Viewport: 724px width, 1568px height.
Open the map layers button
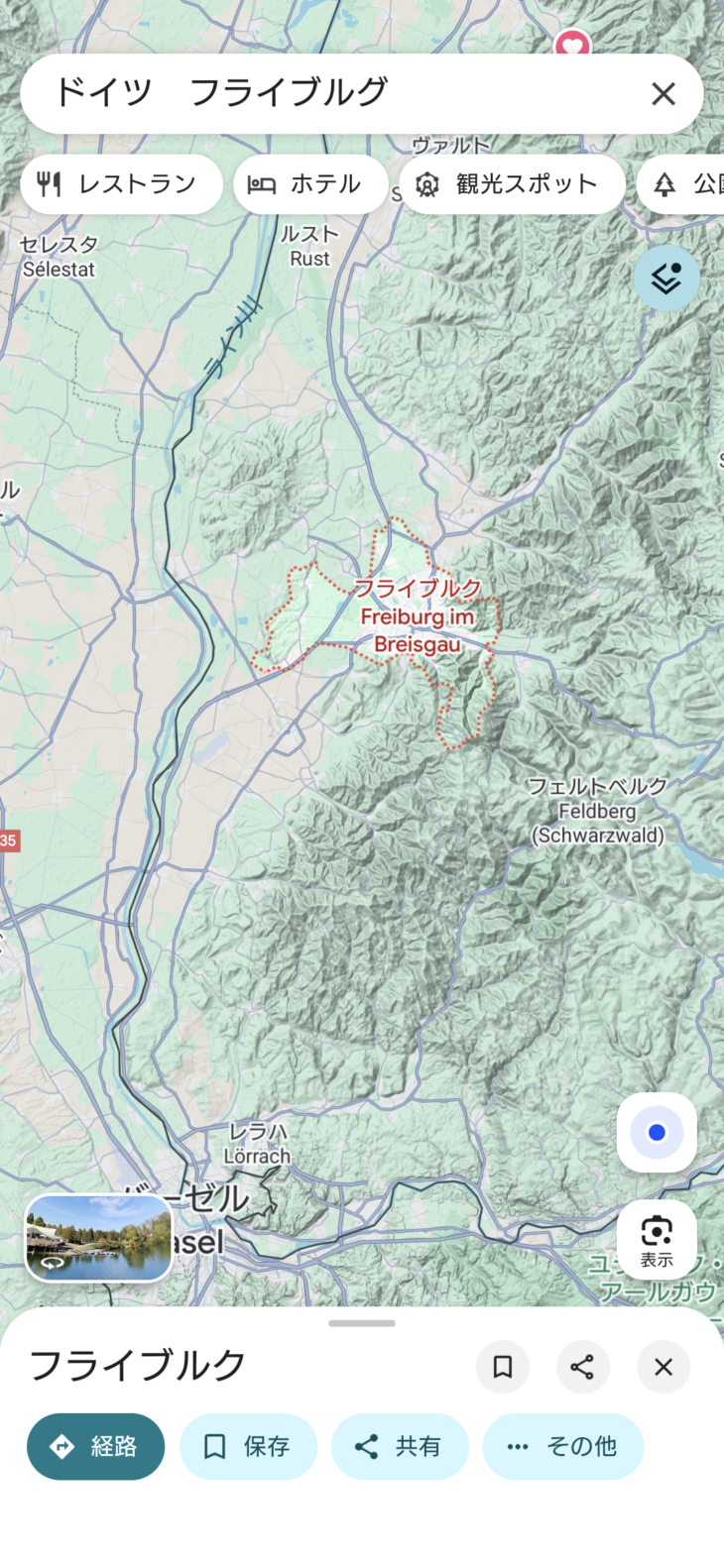click(x=665, y=279)
